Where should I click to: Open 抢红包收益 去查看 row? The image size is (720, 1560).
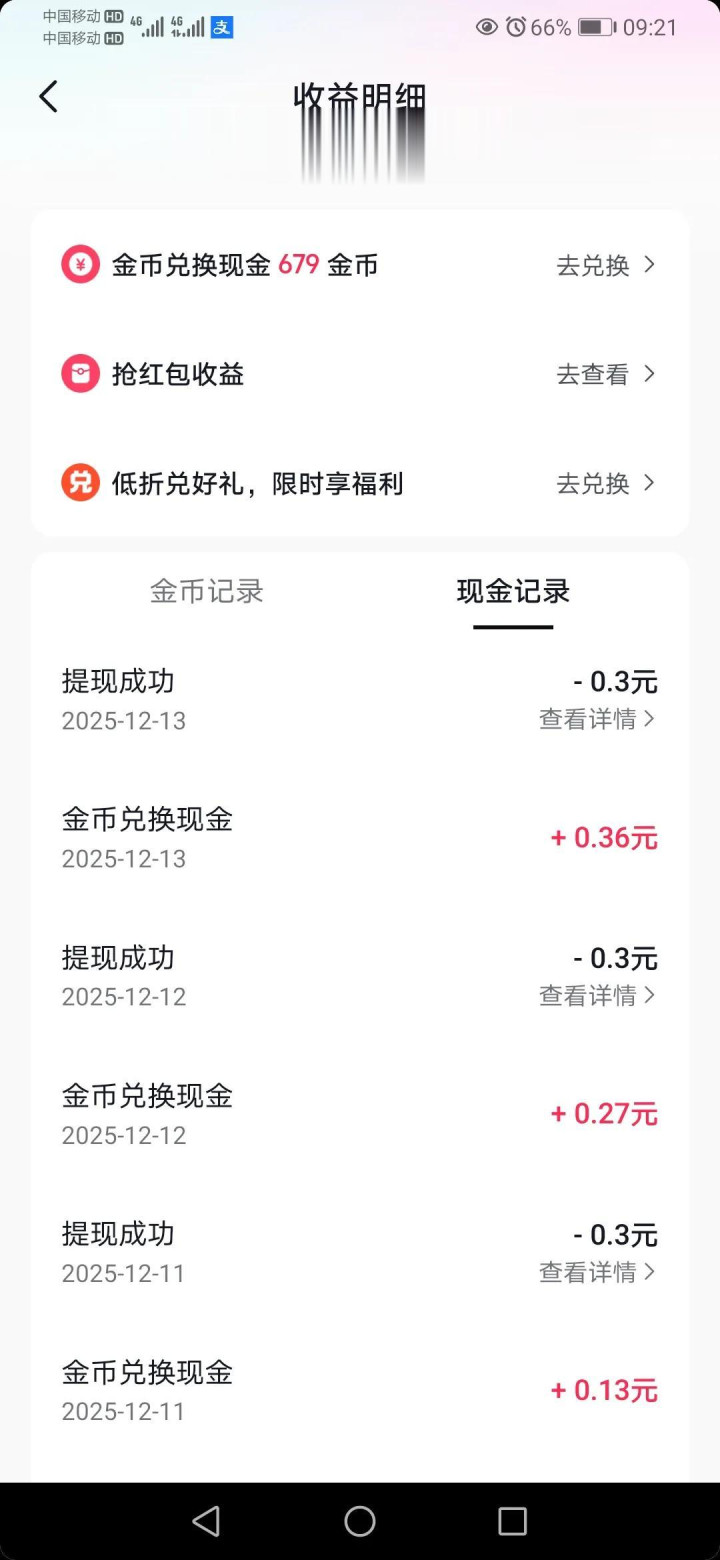point(605,374)
